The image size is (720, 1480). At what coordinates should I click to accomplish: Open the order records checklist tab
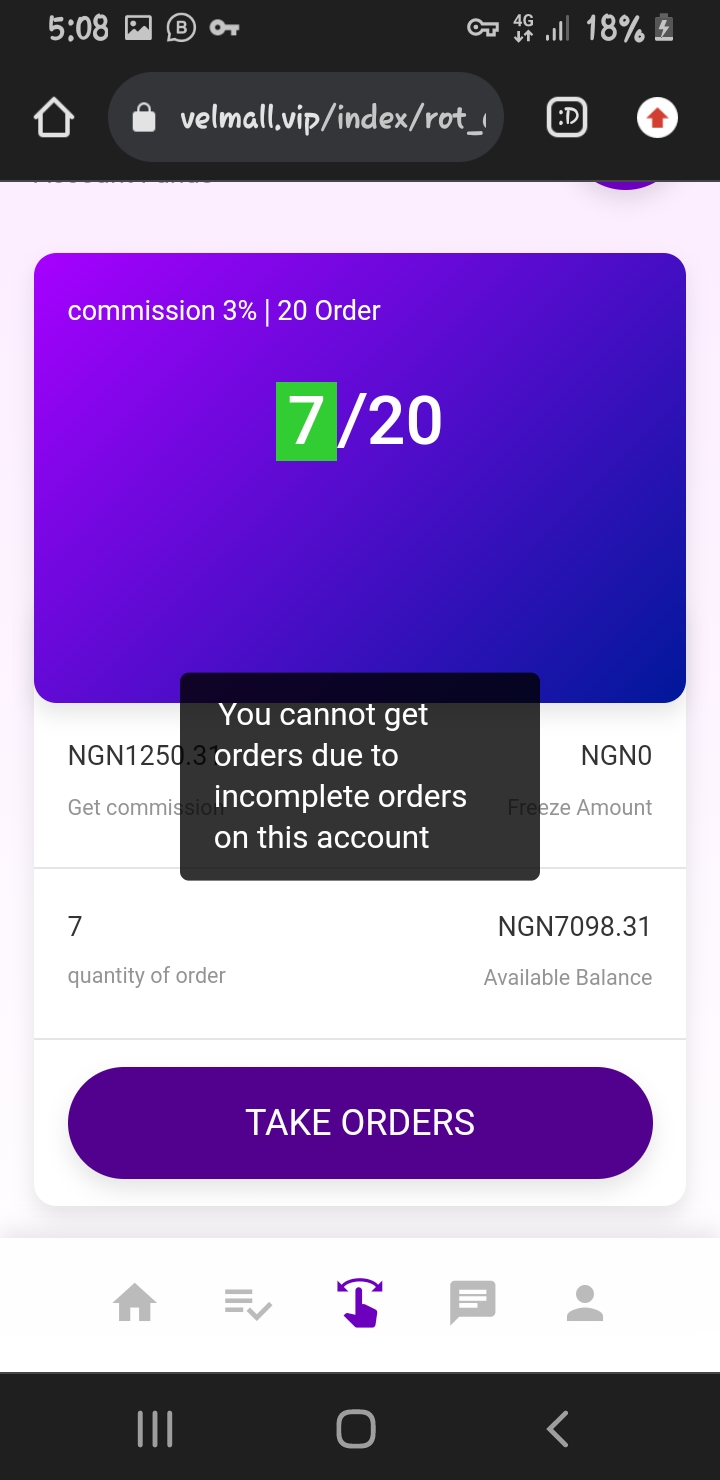pyautogui.click(x=248, y=1303)
